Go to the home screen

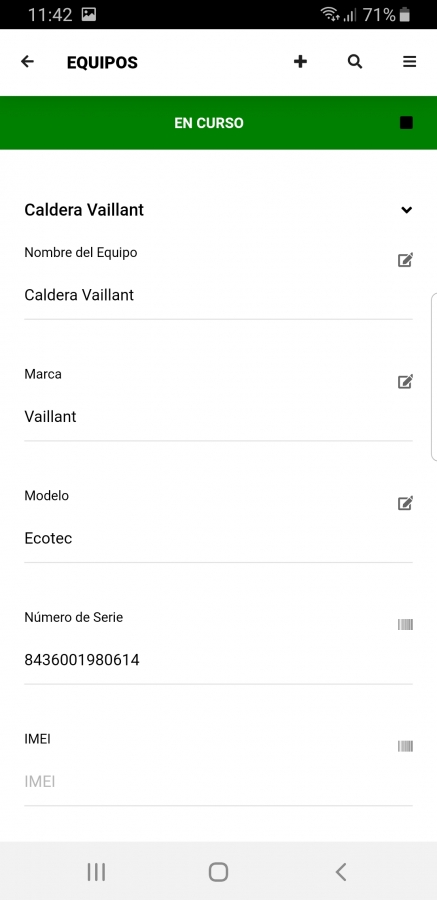(218, 872)
